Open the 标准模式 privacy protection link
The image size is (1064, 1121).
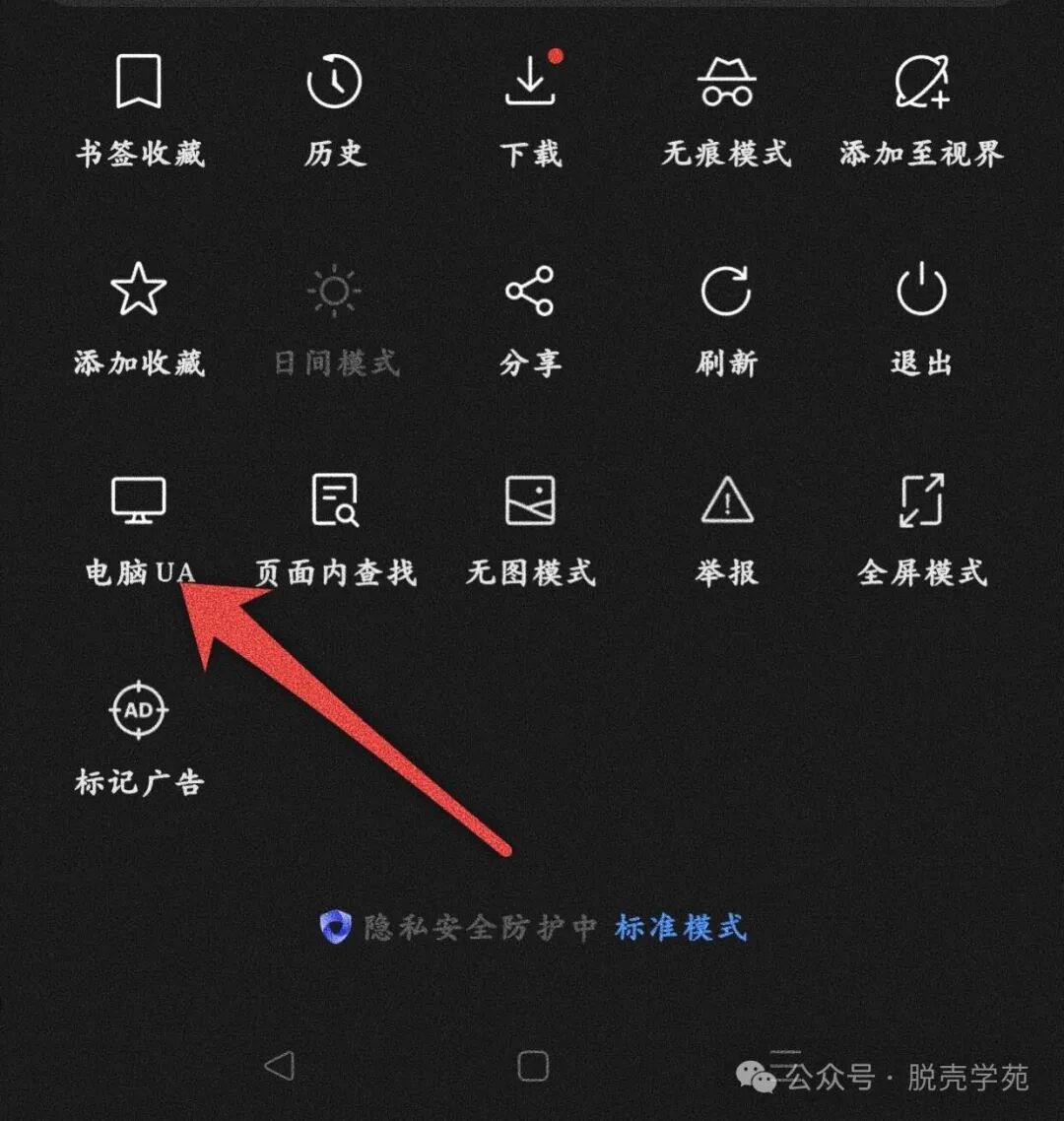pyautogui.click(x=680, y=927)
